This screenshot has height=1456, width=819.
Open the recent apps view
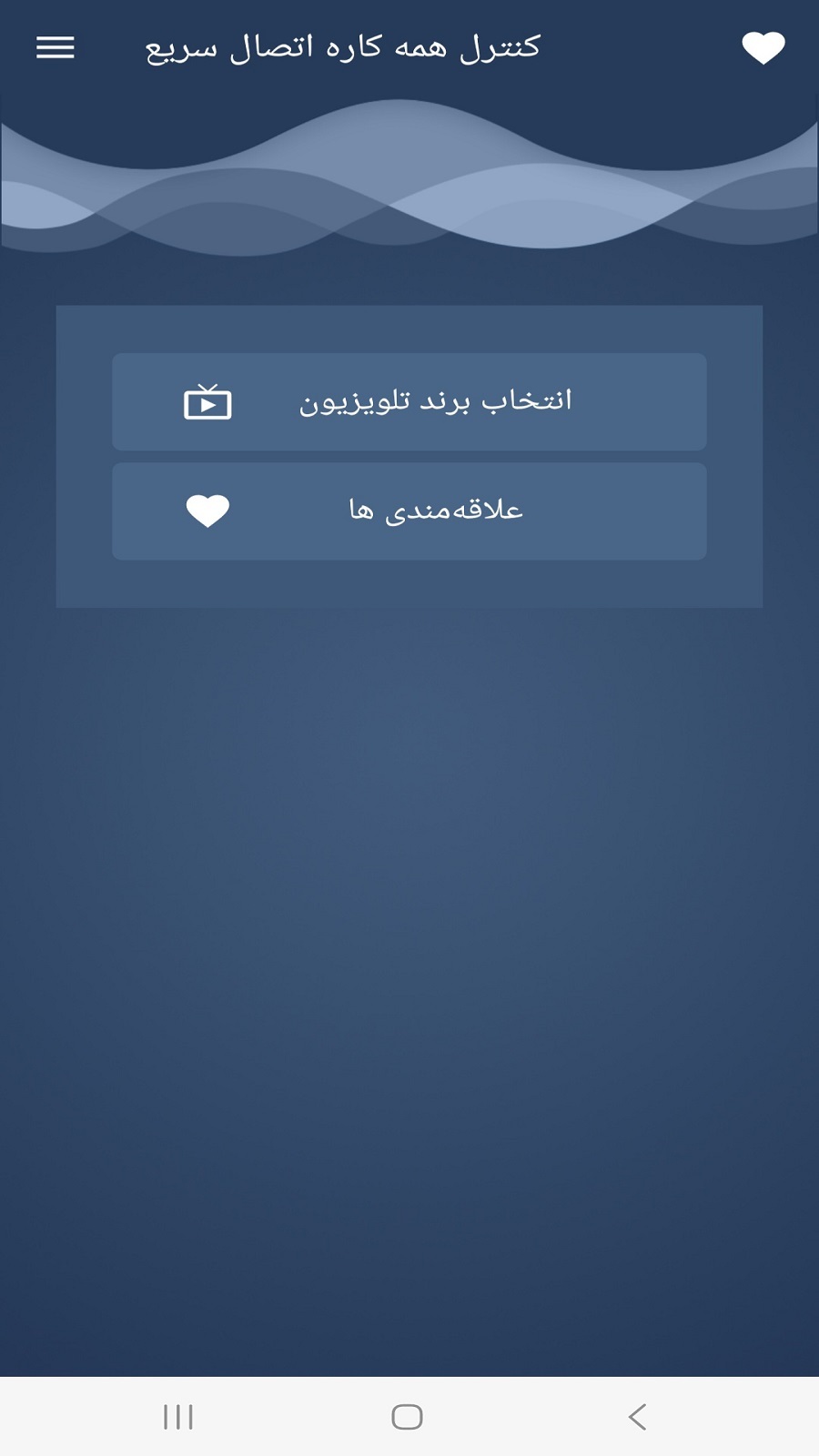tap(178, 1417)
